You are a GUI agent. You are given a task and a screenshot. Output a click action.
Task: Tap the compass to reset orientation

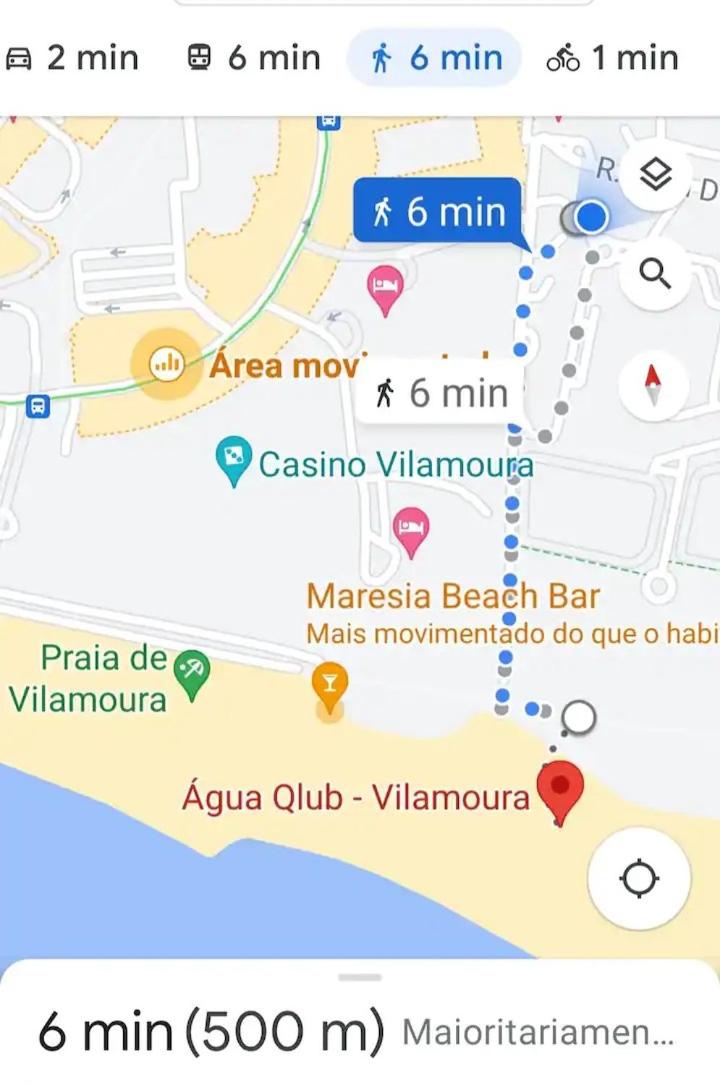(654, 386)
